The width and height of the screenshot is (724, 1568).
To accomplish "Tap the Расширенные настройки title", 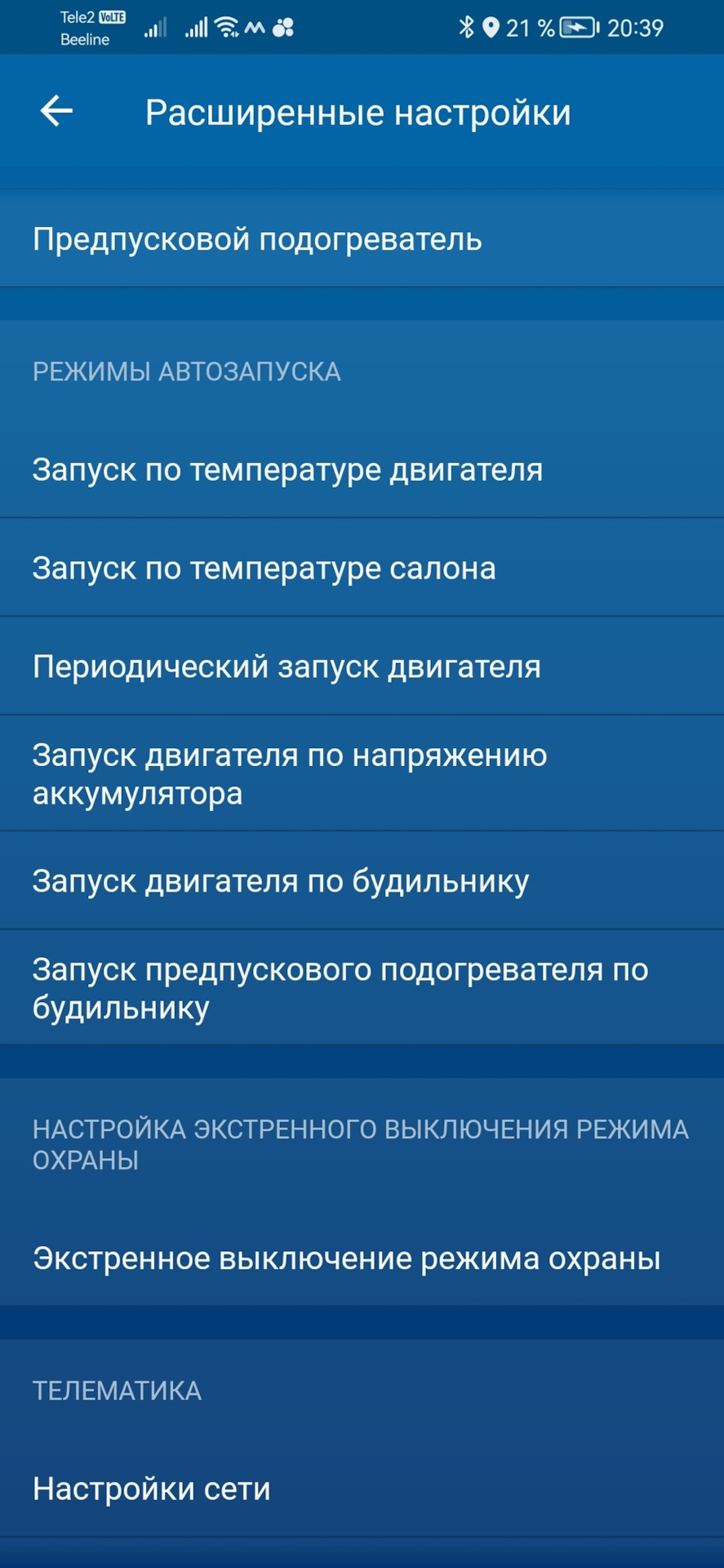I will (357, 112).
